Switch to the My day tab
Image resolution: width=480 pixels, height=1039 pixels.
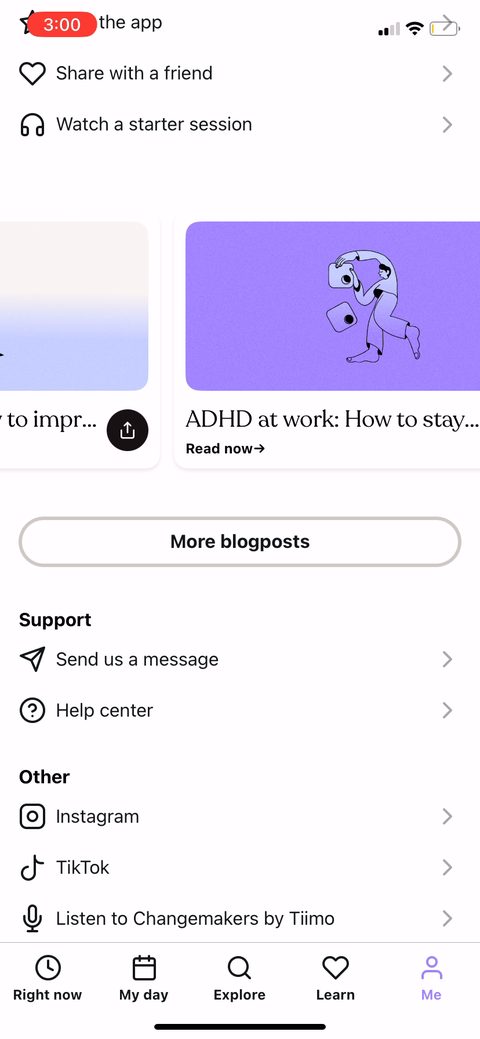click(144, 979)
